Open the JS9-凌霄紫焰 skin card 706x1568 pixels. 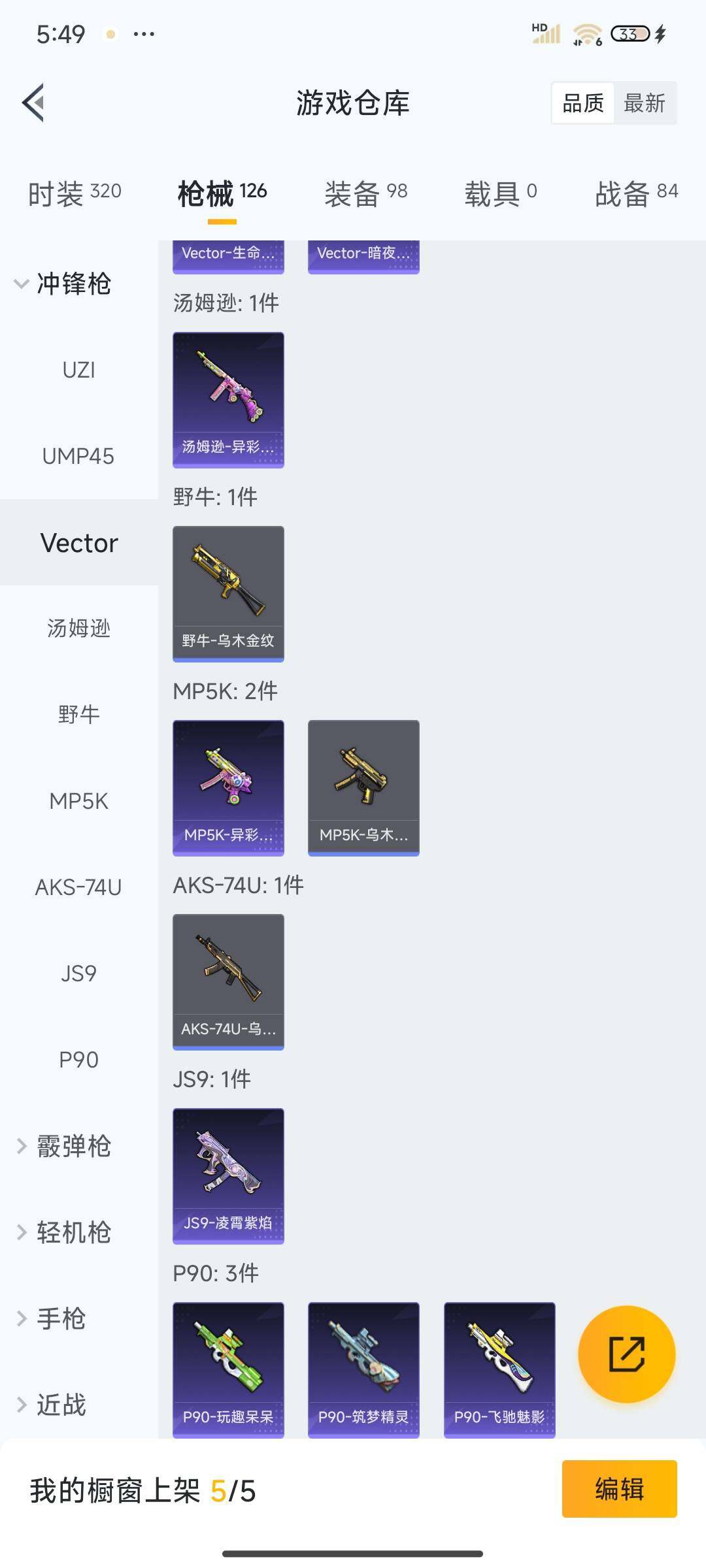[228, 1175]
